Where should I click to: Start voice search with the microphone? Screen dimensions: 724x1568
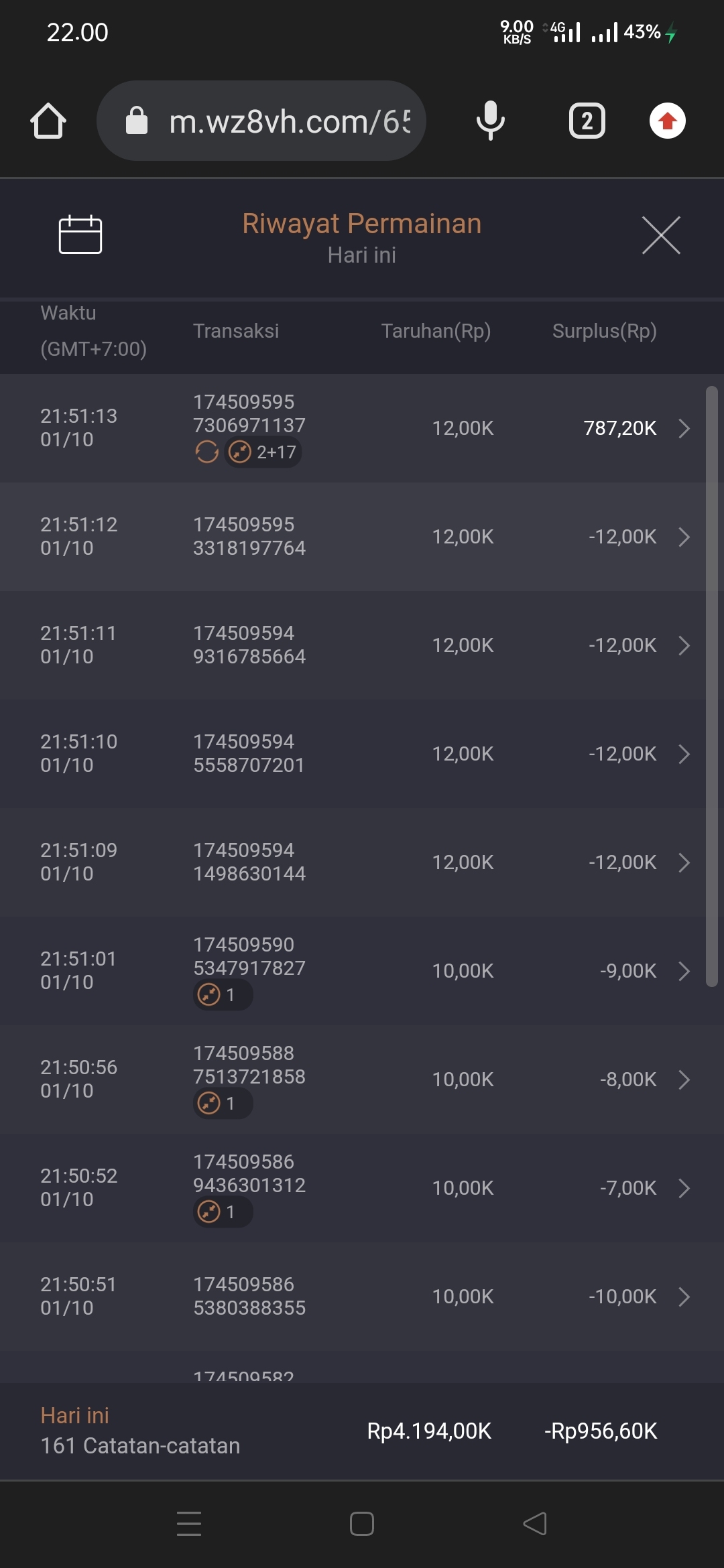[x=491, y=121]
